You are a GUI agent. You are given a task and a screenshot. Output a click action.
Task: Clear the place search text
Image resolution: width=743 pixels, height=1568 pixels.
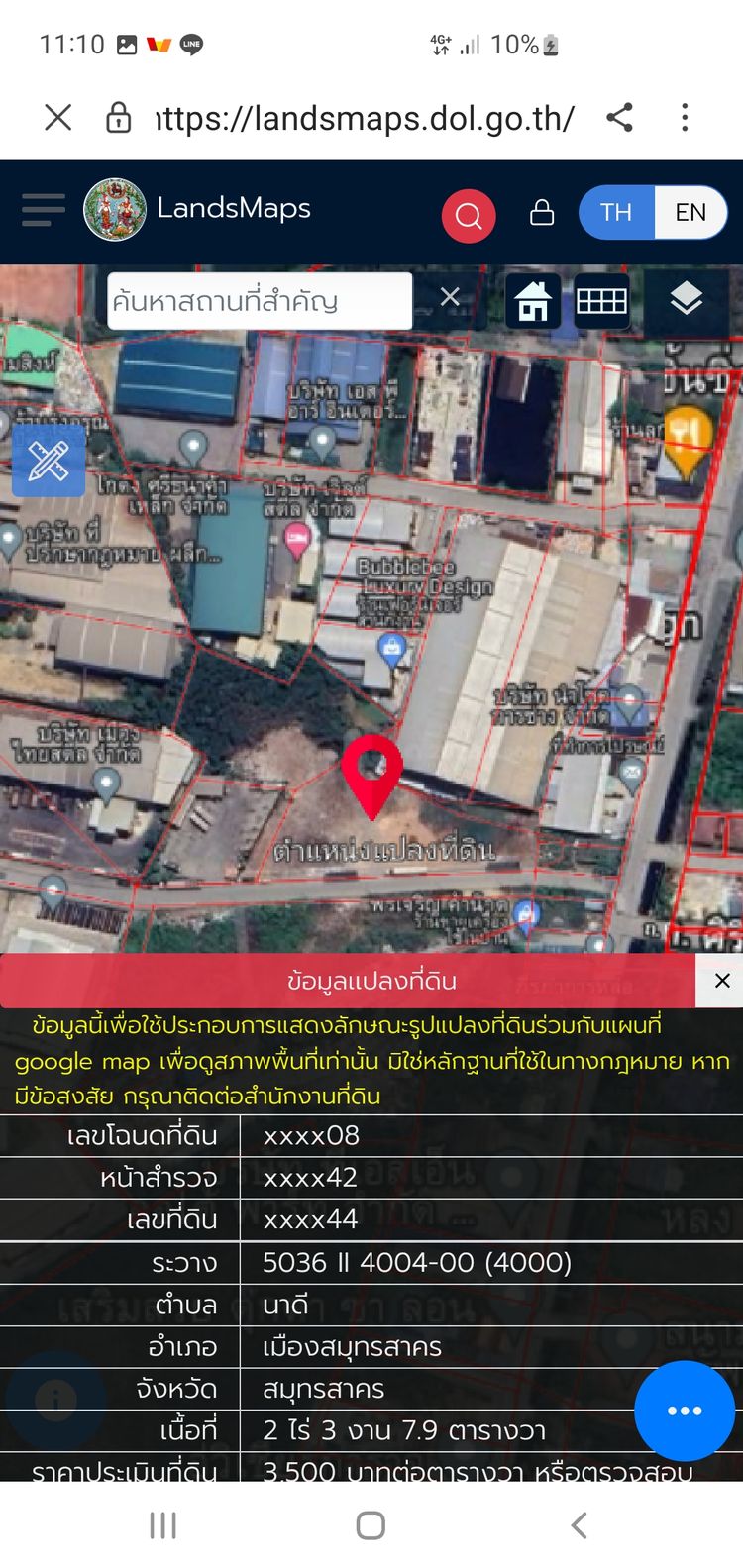(450, 297)
